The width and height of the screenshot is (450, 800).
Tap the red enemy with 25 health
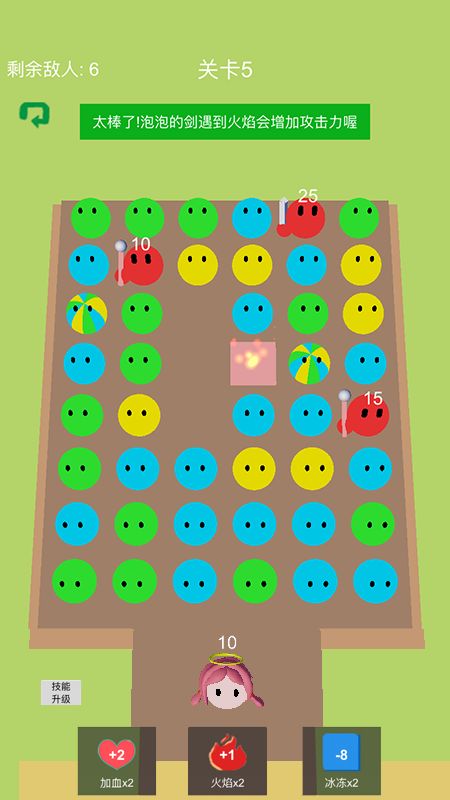pos(302,218)
